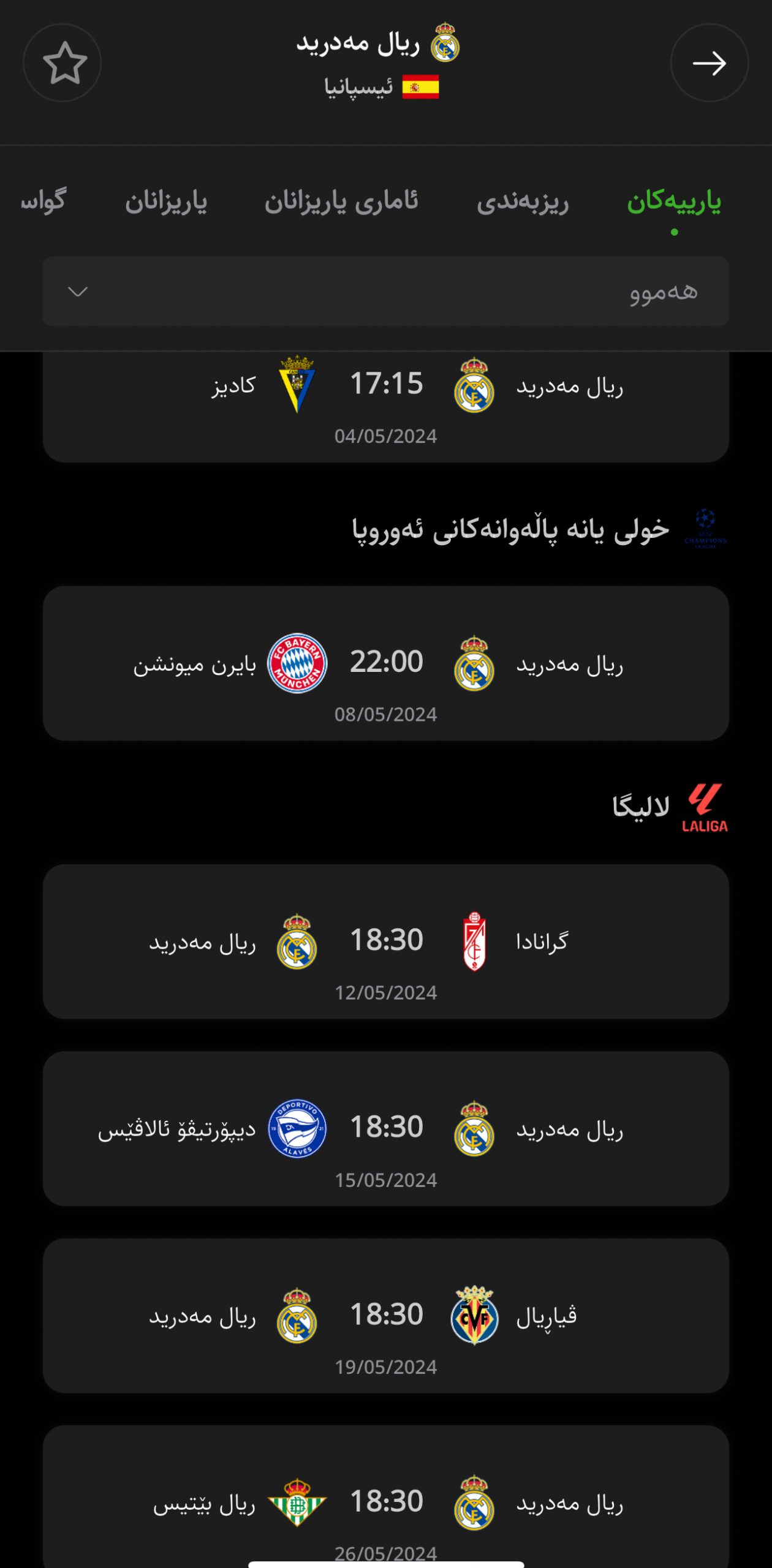Expand the هەموو competition filter dropdown
Viewport: 772px width, 1568px height.
(x=385, y=292)
